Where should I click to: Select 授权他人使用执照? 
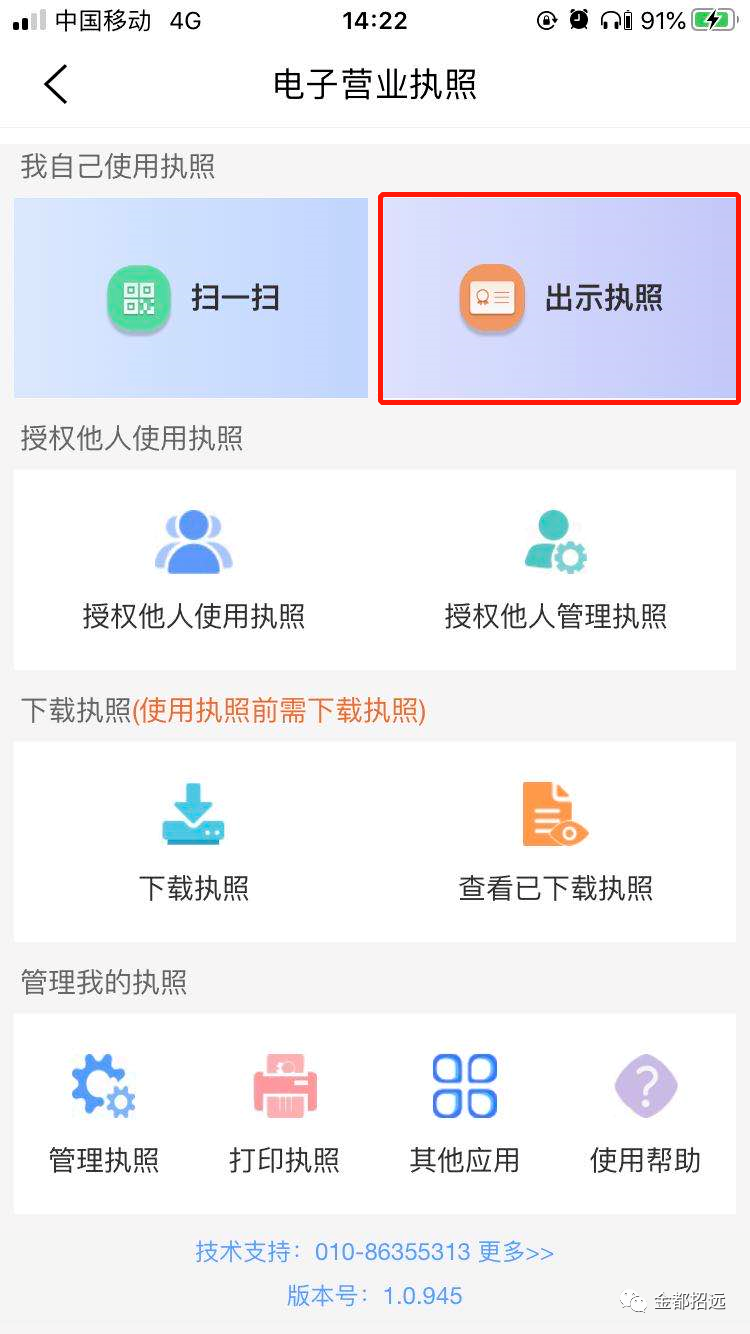coord(194,570)
